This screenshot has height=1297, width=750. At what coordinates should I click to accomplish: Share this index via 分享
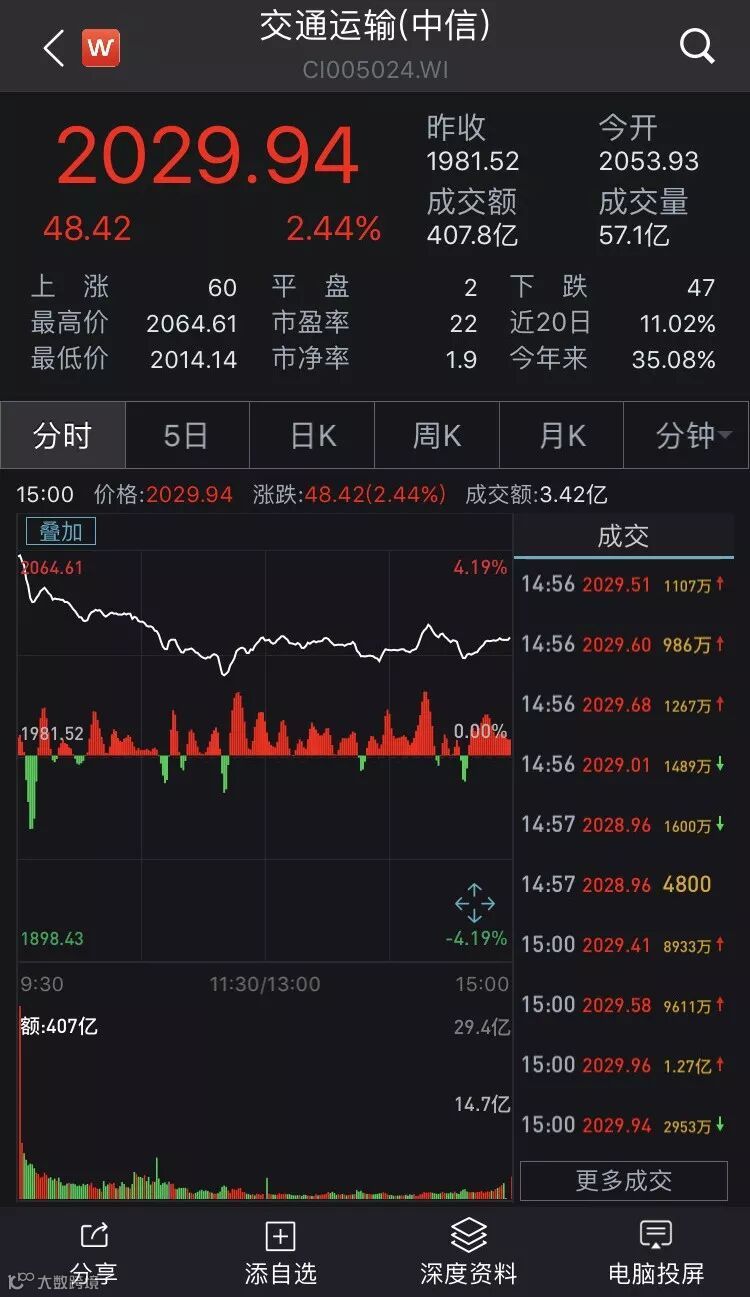coord(93,1251)
